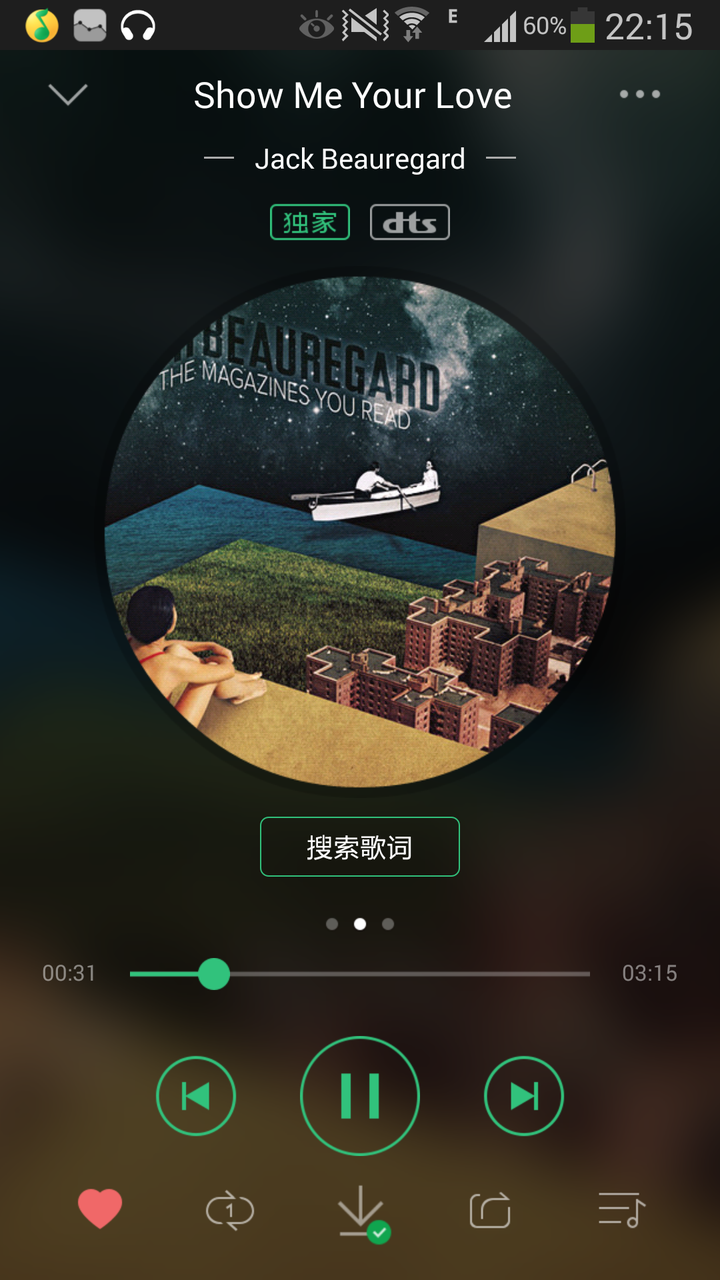Go back to the previous track
720x1280 pixels.
196,1095
